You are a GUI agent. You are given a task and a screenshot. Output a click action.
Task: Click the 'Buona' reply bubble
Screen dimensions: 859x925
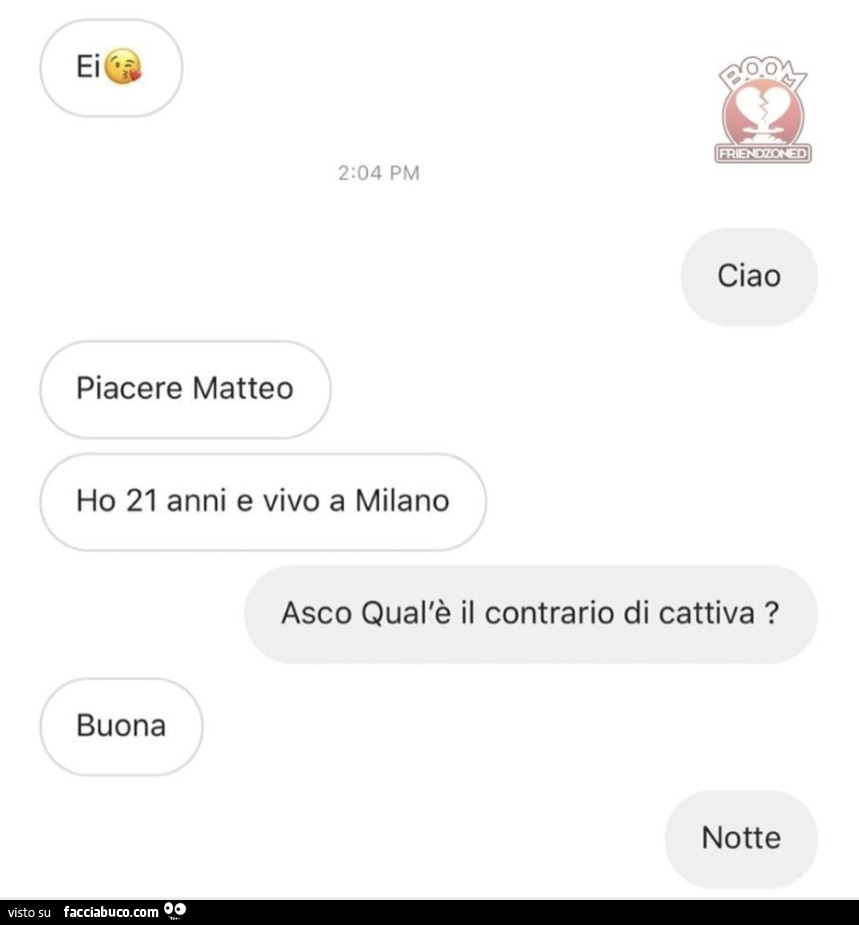click(120, 727)
